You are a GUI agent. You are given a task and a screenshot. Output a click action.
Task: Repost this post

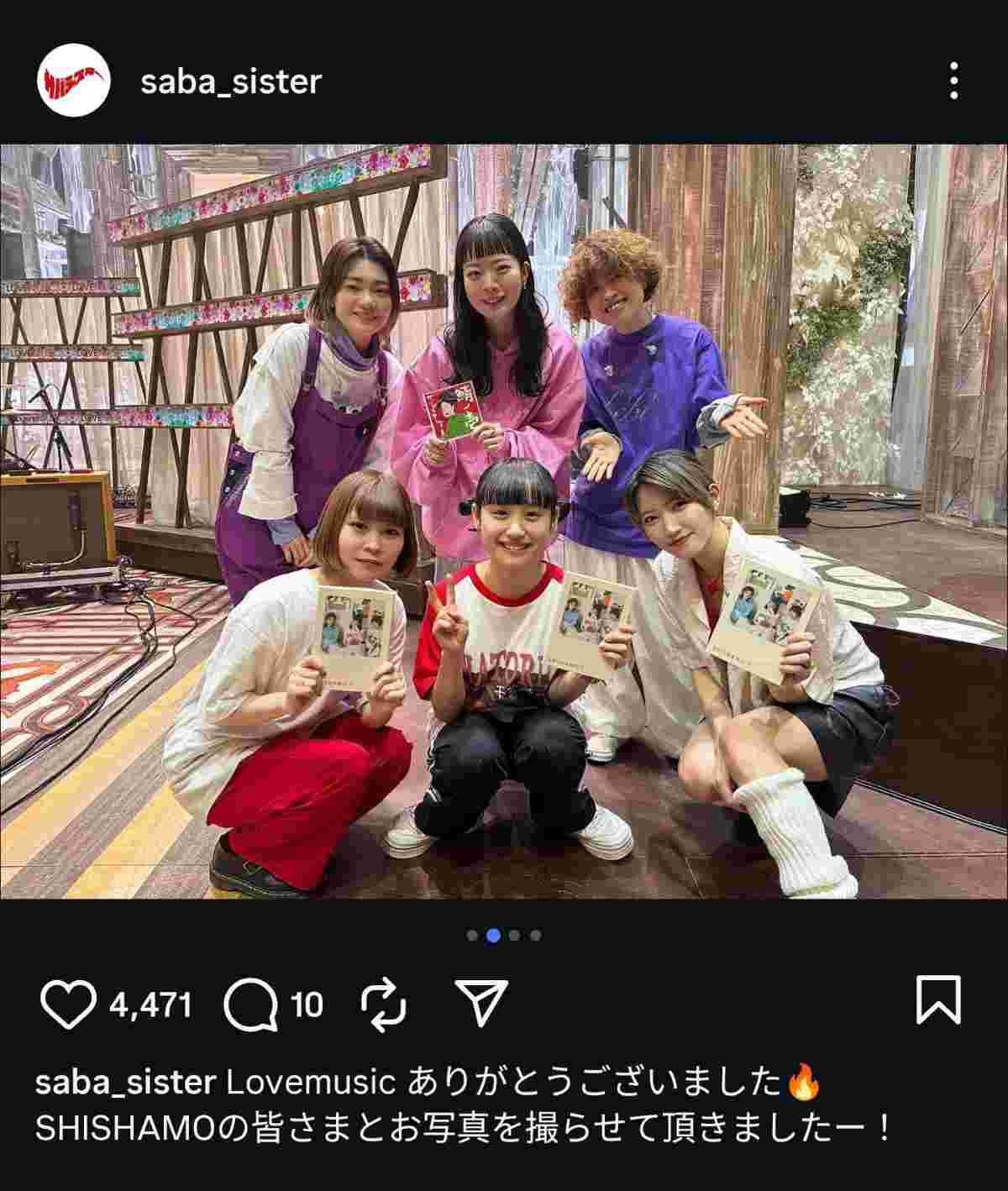coord(384,1005)
